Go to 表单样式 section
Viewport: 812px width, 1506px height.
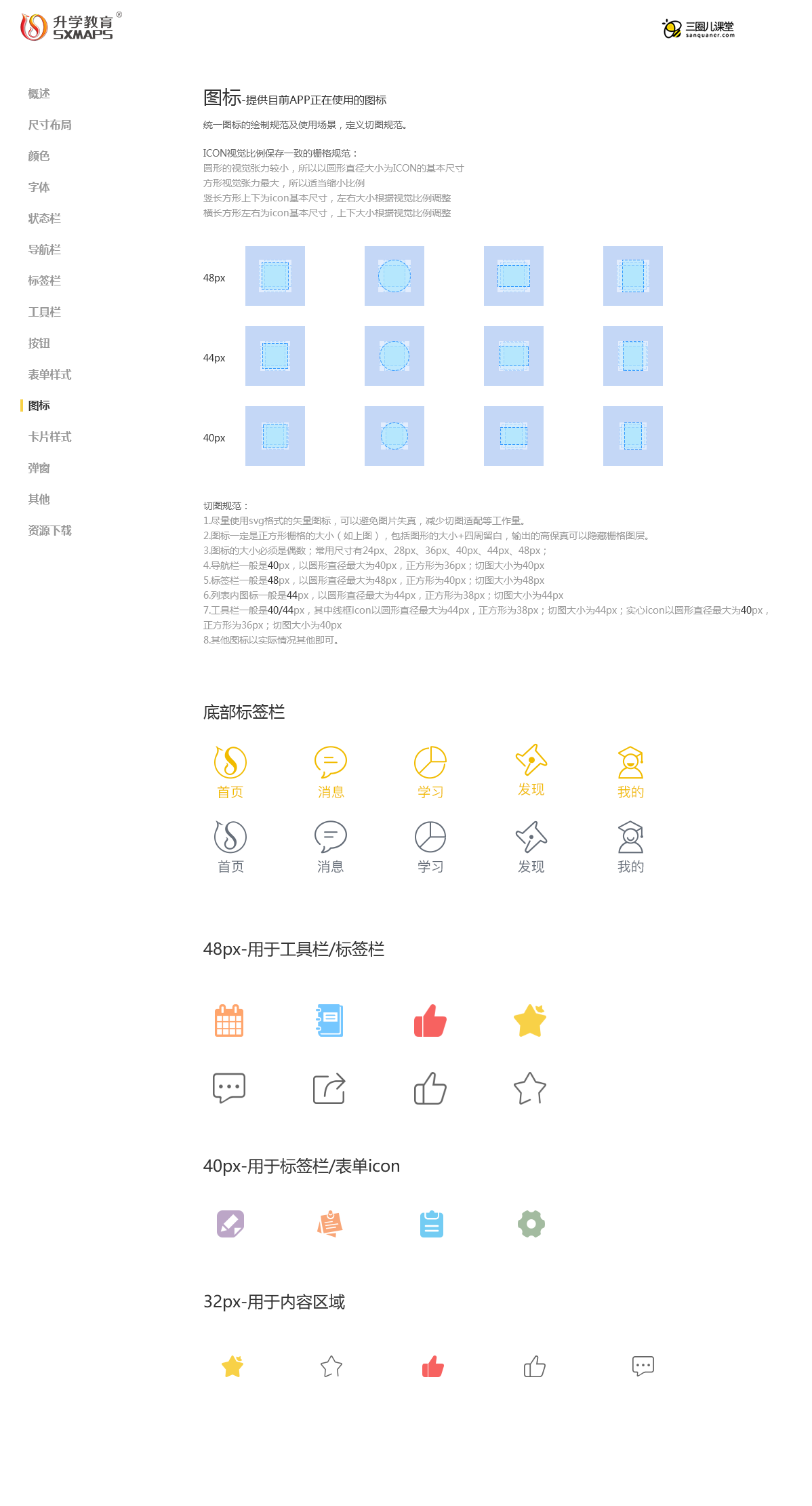49,374
